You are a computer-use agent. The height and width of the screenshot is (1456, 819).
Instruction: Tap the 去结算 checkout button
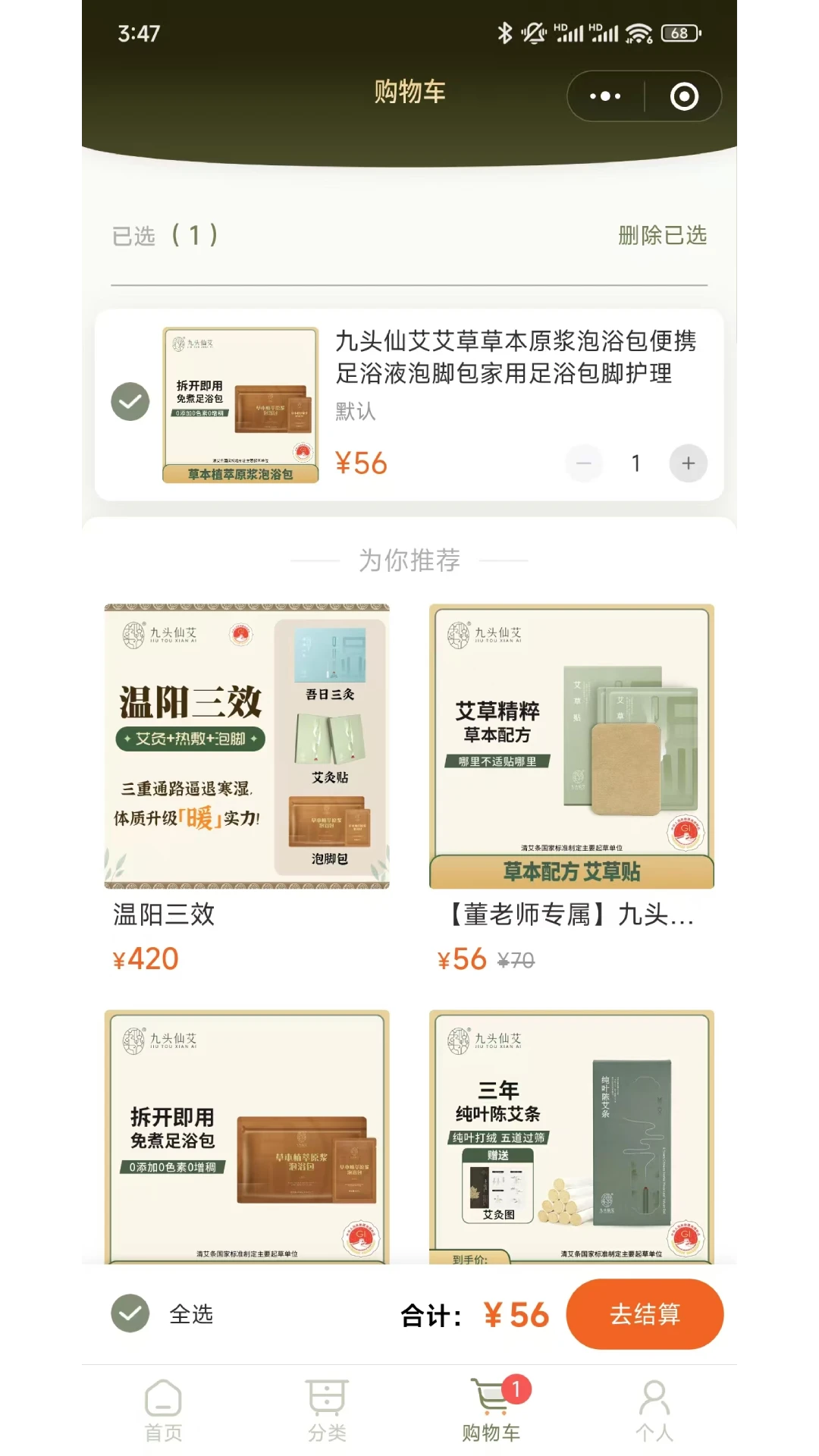pos(645,1314)
